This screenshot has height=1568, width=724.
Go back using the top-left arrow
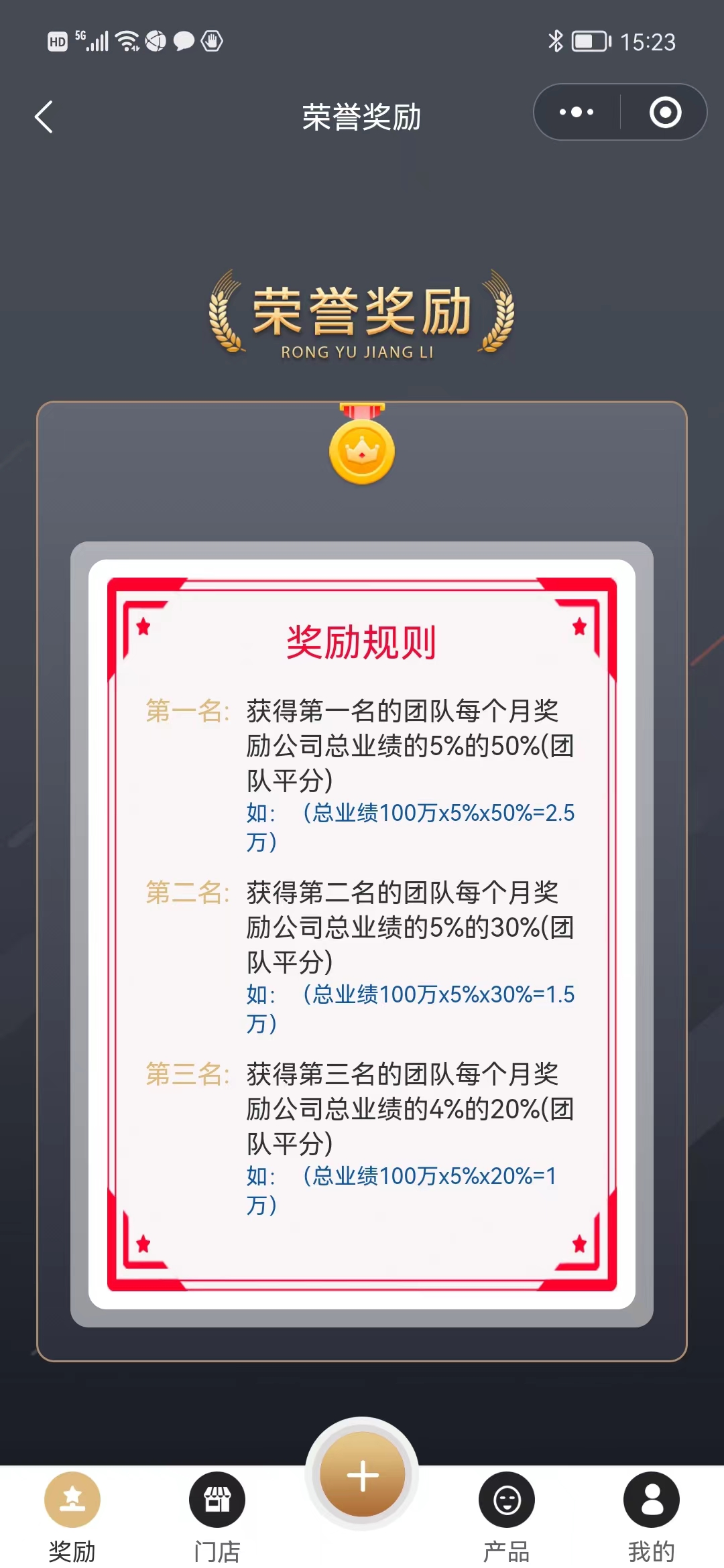(x=44, y=117)
